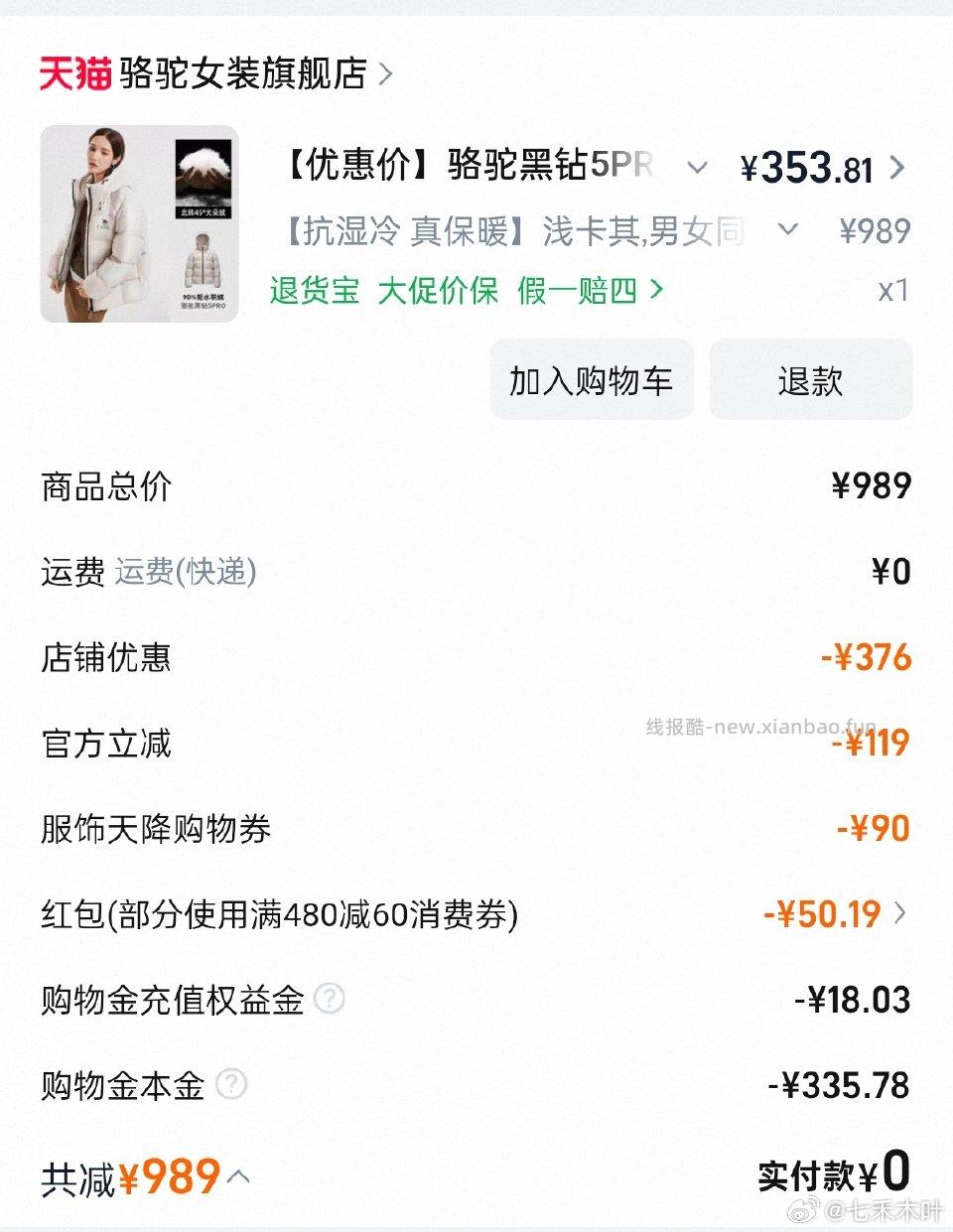Expand the chevron after the store name
The image size is (953, 1232).
(x=387, y=72)
